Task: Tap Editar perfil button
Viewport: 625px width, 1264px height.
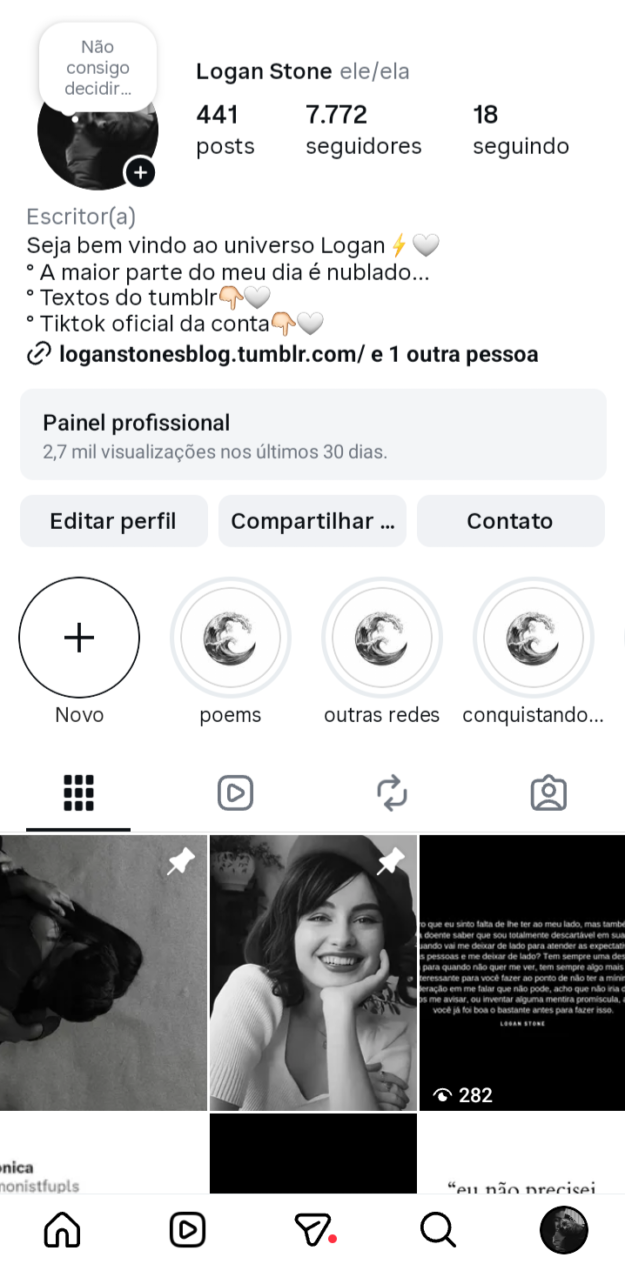Action: [x=113, y=521]
